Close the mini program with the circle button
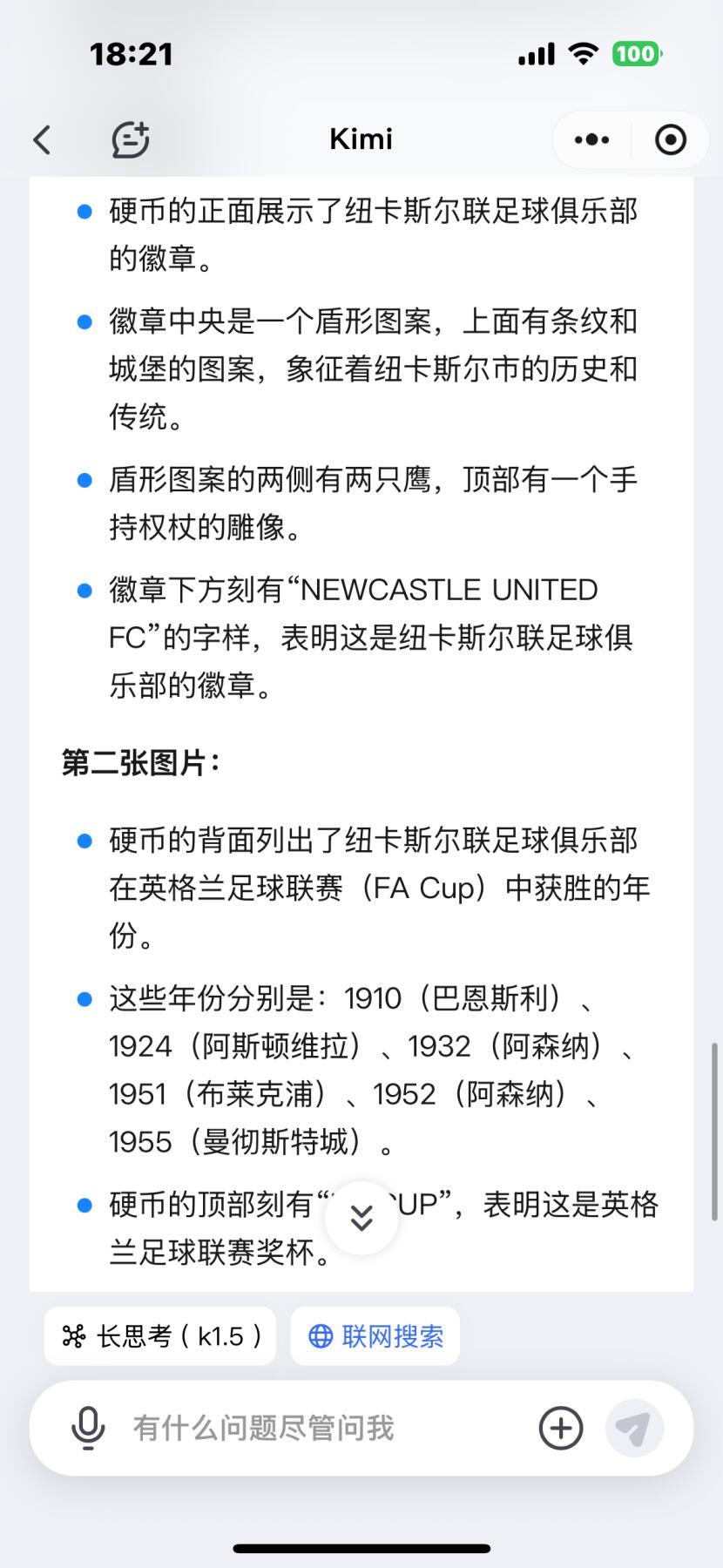Image resolution: width=723 pixels, height=1568 pixels. [x=670, y=139]
